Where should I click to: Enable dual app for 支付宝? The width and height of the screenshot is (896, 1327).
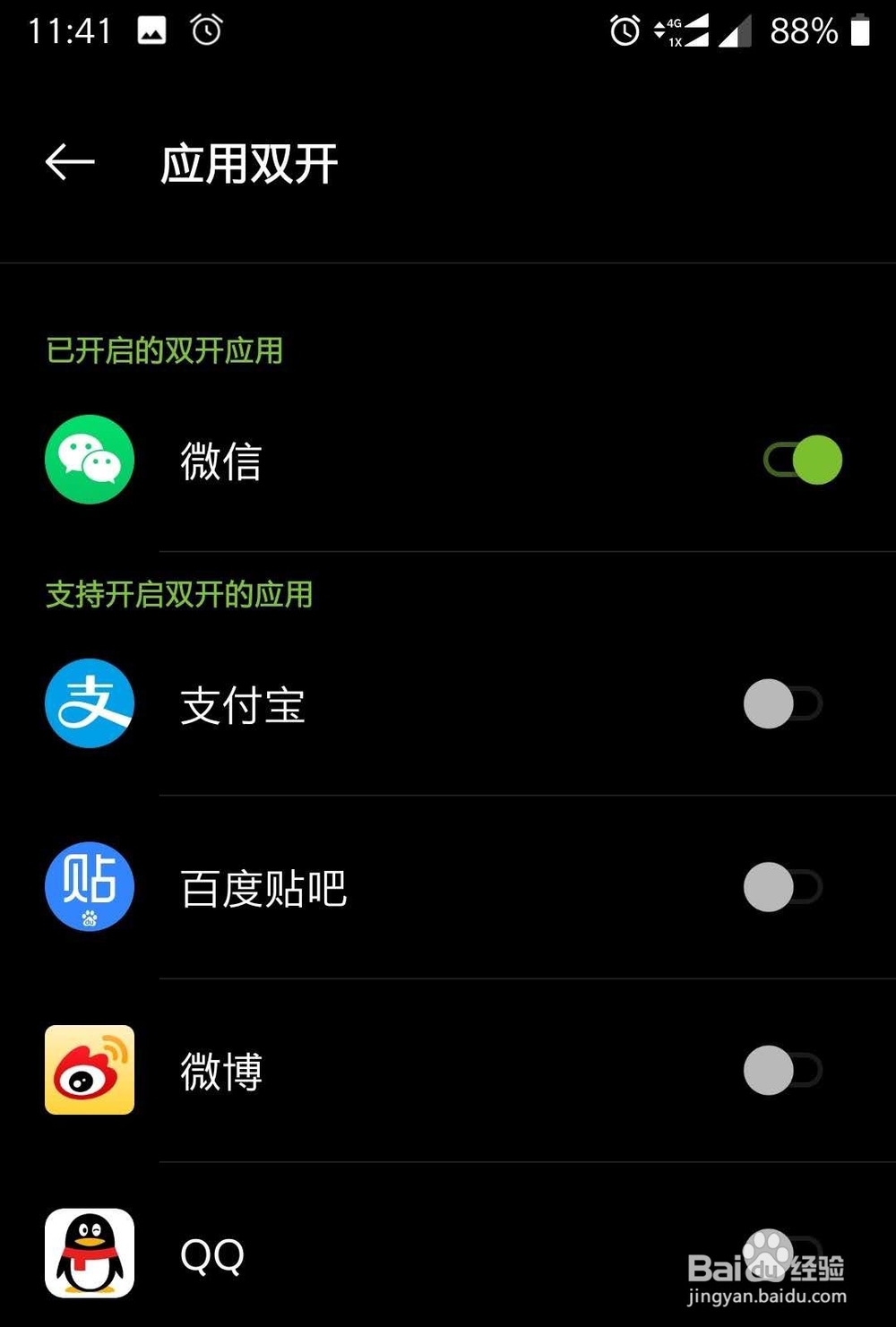782,704
